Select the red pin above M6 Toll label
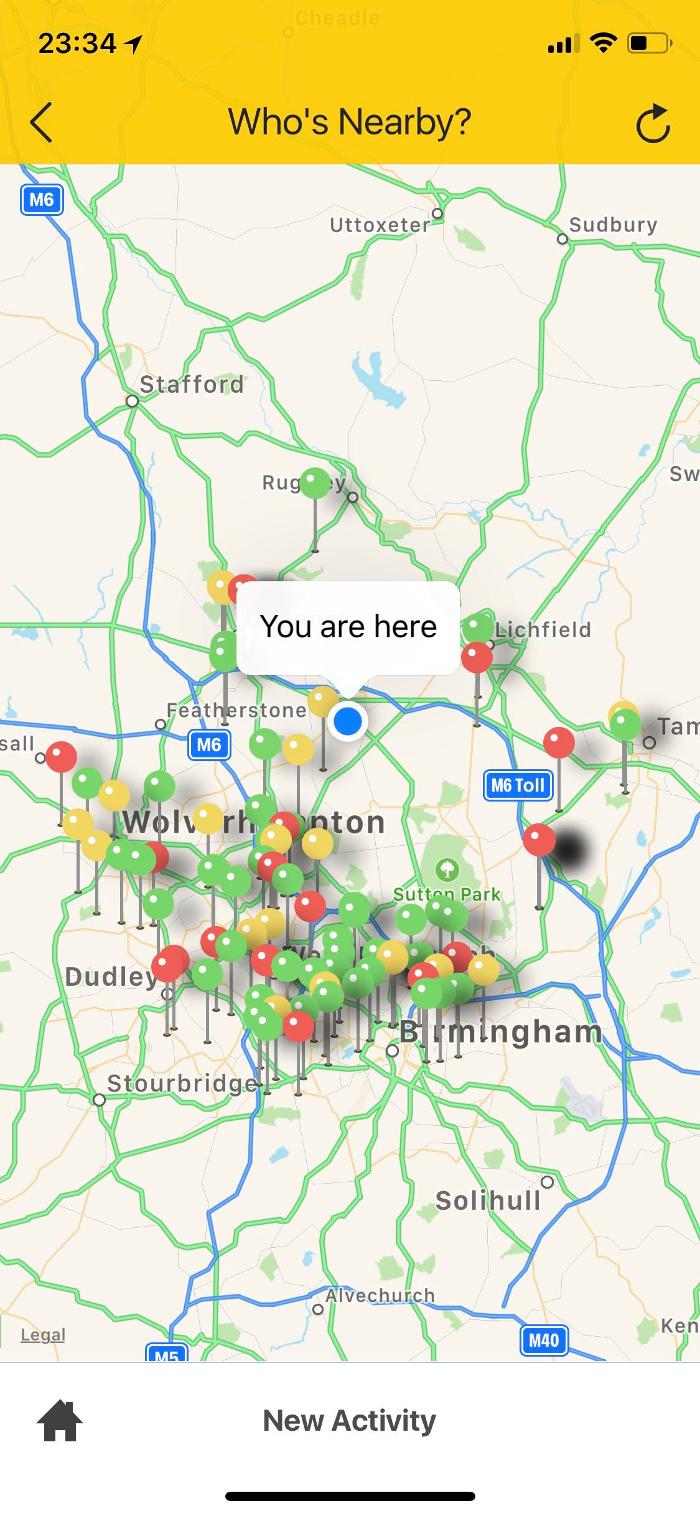The width and height of the screenshot is (700, 1516). (559, 743)
